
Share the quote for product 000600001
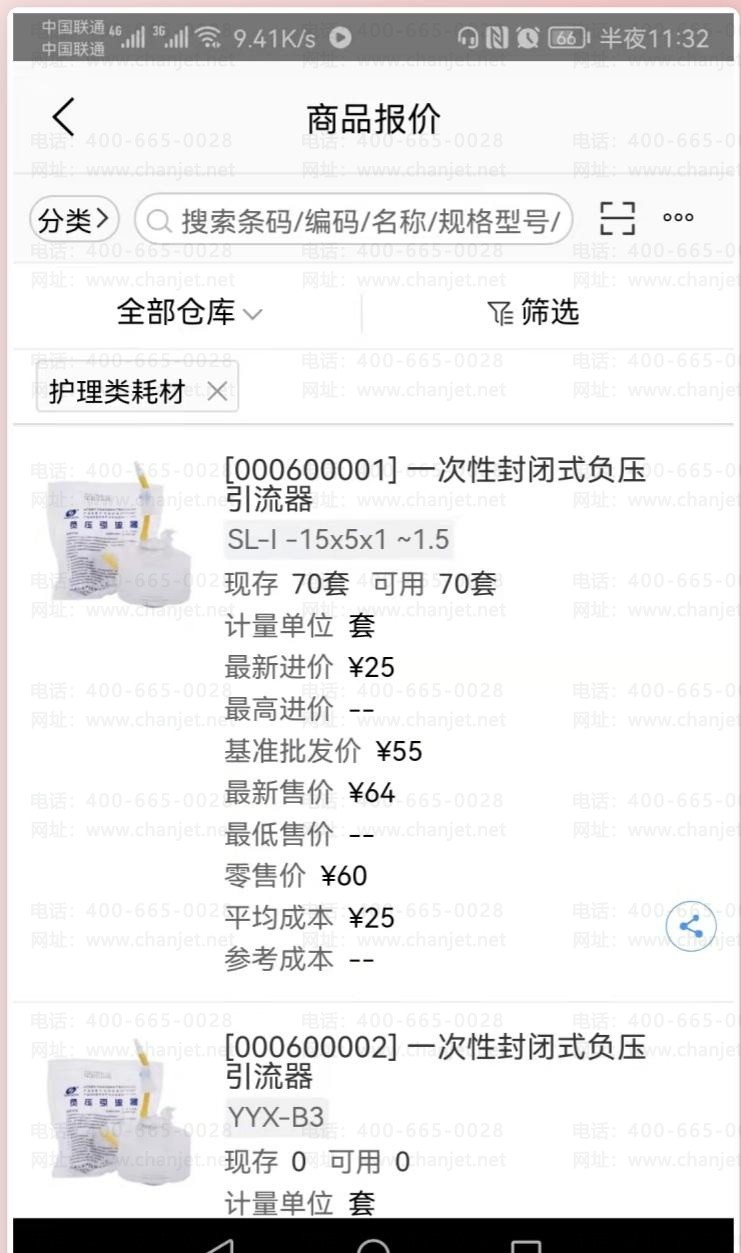point(691,926)
